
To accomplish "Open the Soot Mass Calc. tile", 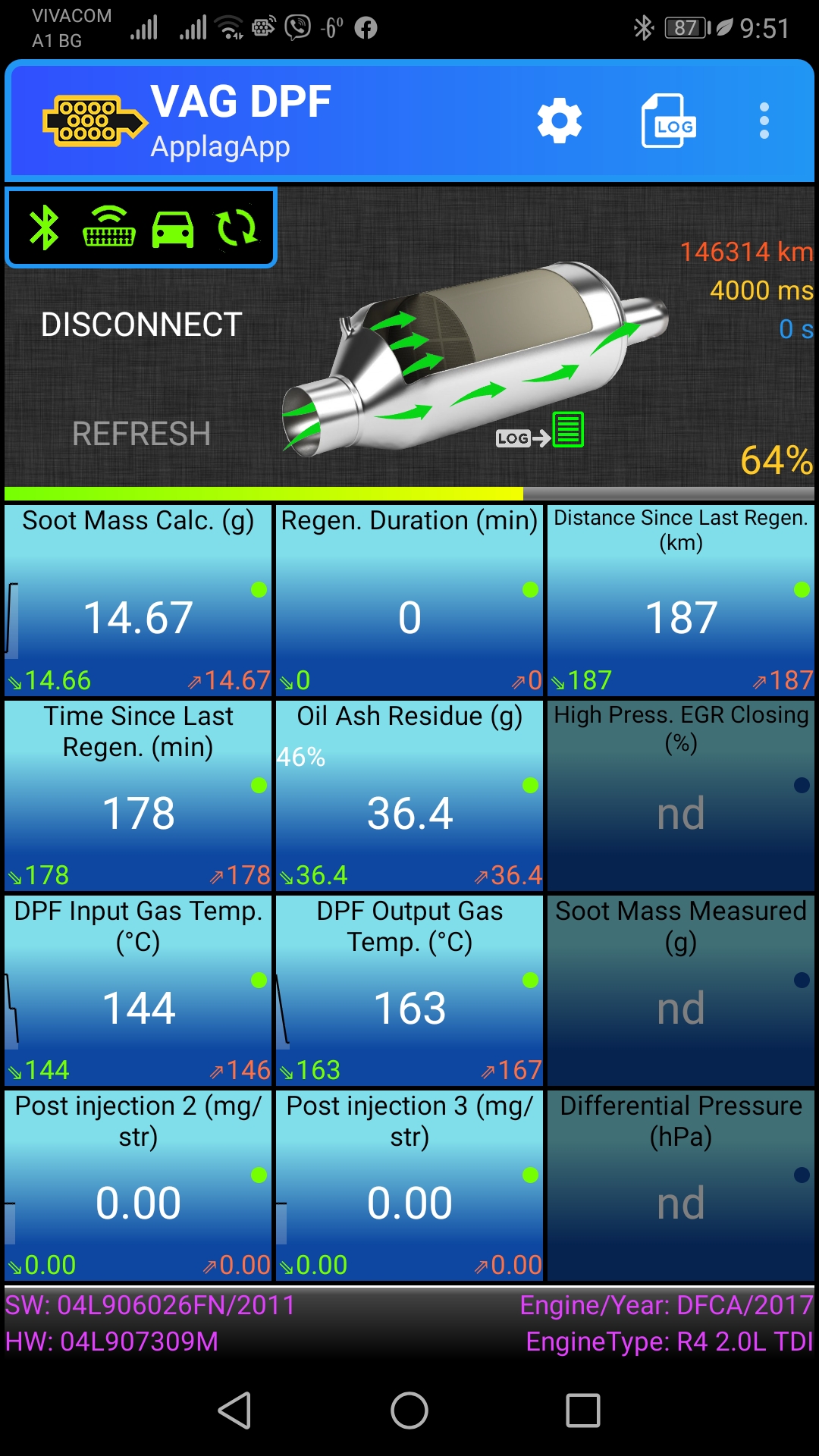I will pyautogui.click(x=138, y=600).
